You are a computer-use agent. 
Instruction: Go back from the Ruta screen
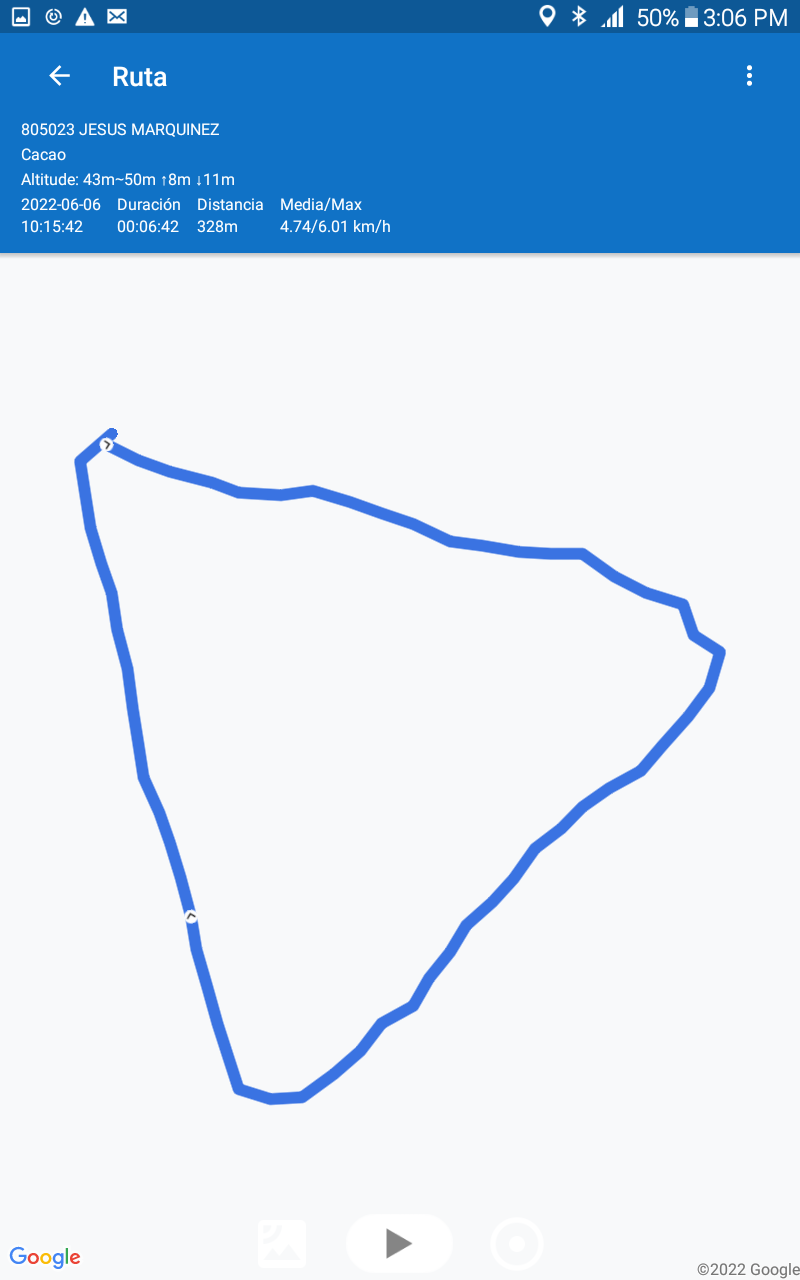(x=60, y=76)
